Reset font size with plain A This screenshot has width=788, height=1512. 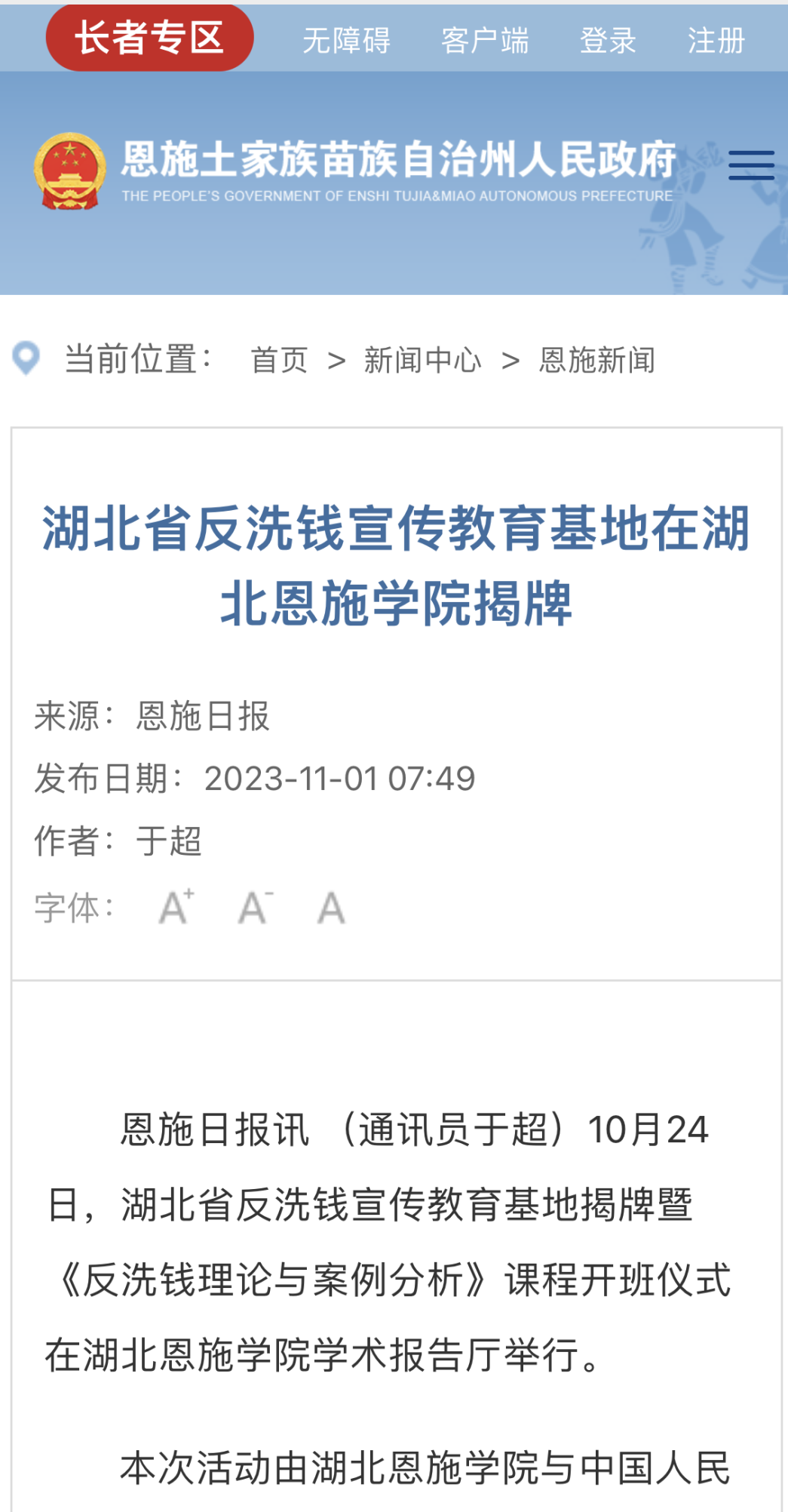point(331,908)
